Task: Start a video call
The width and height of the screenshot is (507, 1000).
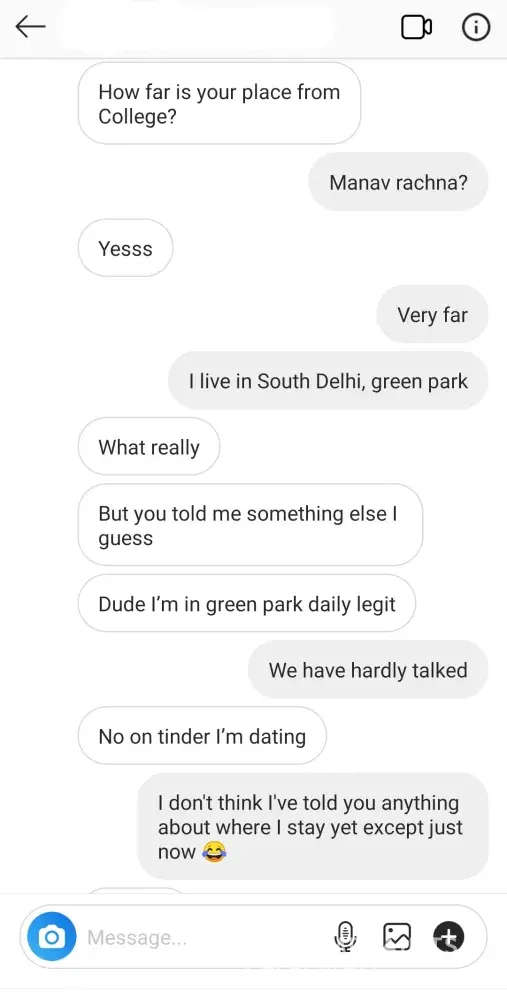Action: 416,27
